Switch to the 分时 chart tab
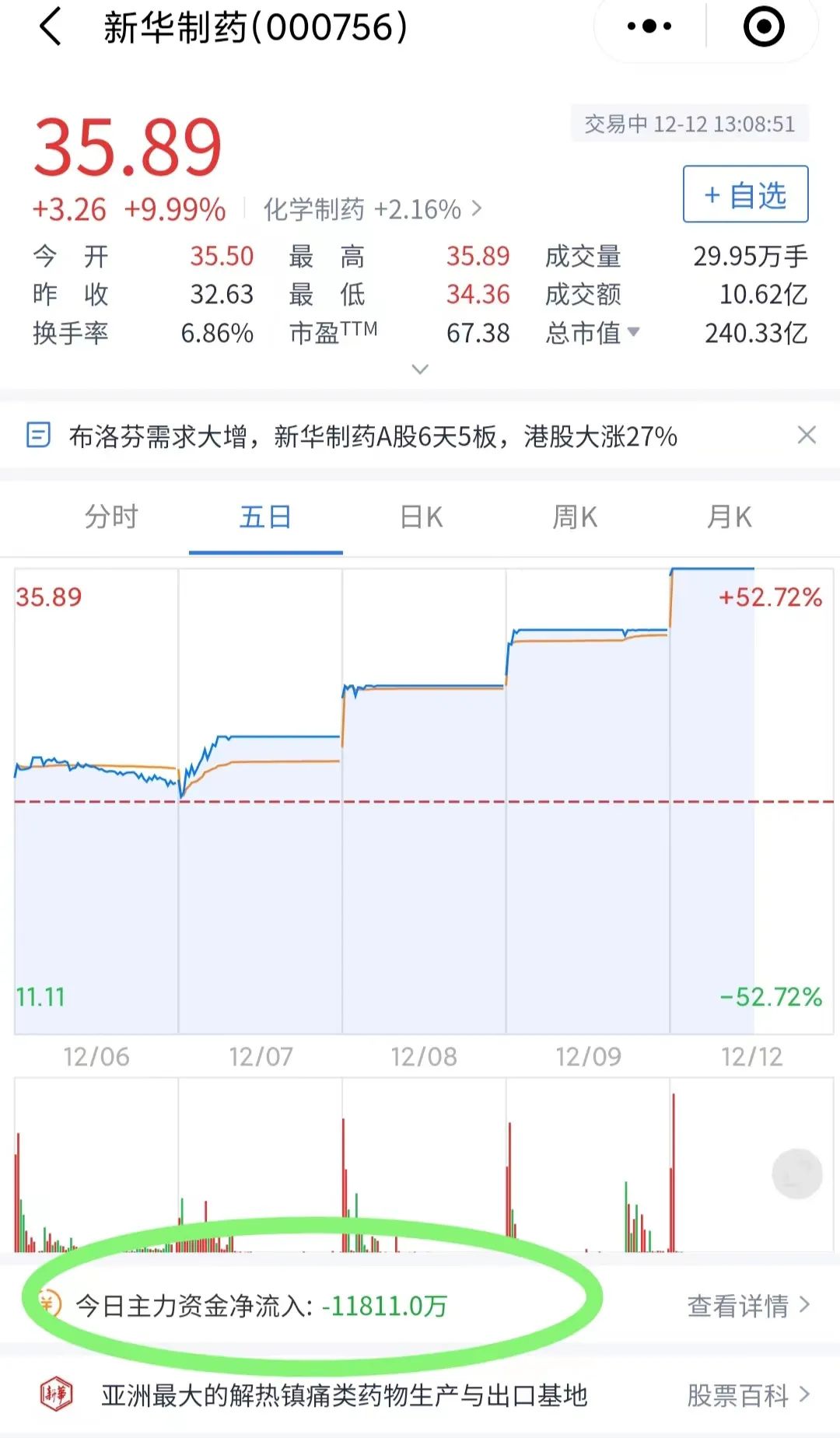This screenshot has width=840, height=1438. tap(111, 517)
